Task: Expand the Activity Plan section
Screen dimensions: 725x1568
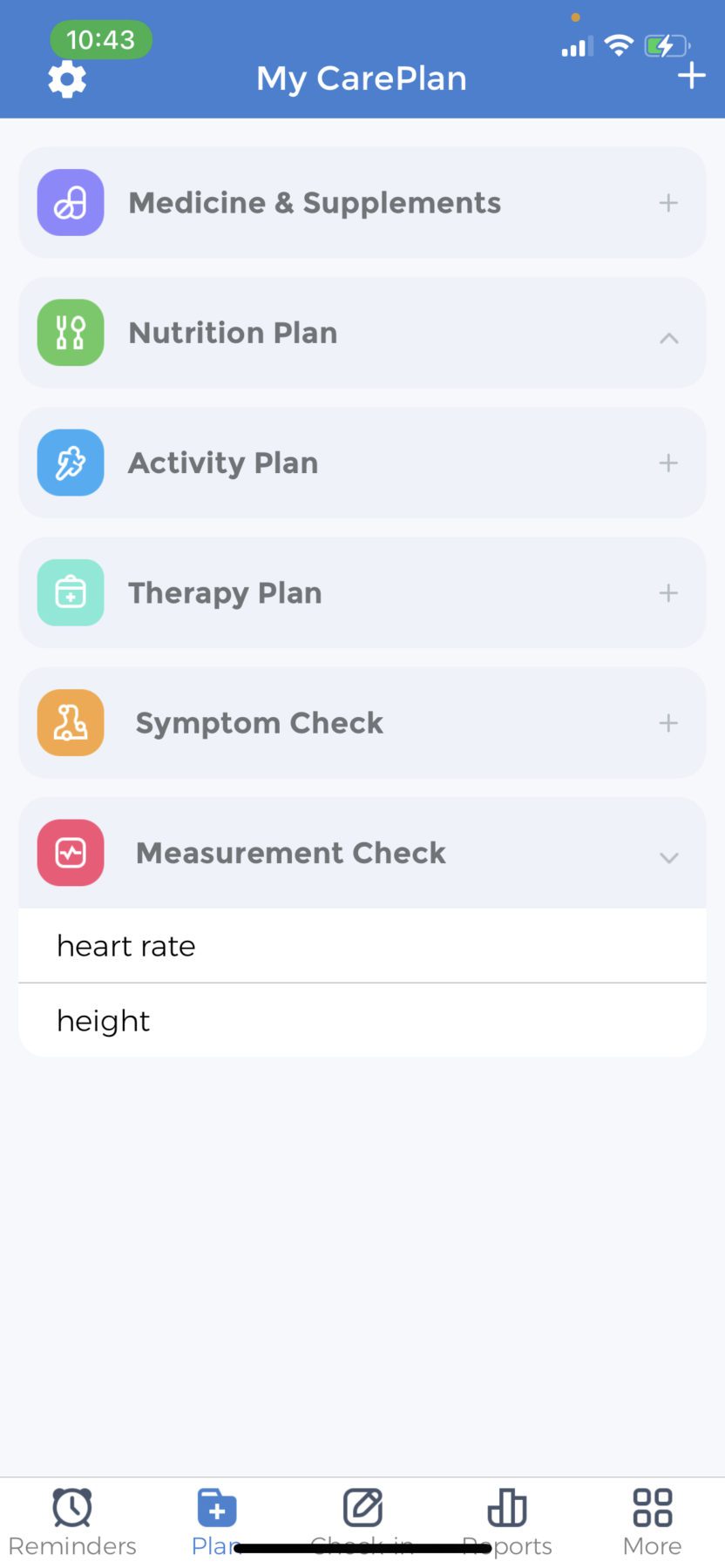Action: click(668, 463)
